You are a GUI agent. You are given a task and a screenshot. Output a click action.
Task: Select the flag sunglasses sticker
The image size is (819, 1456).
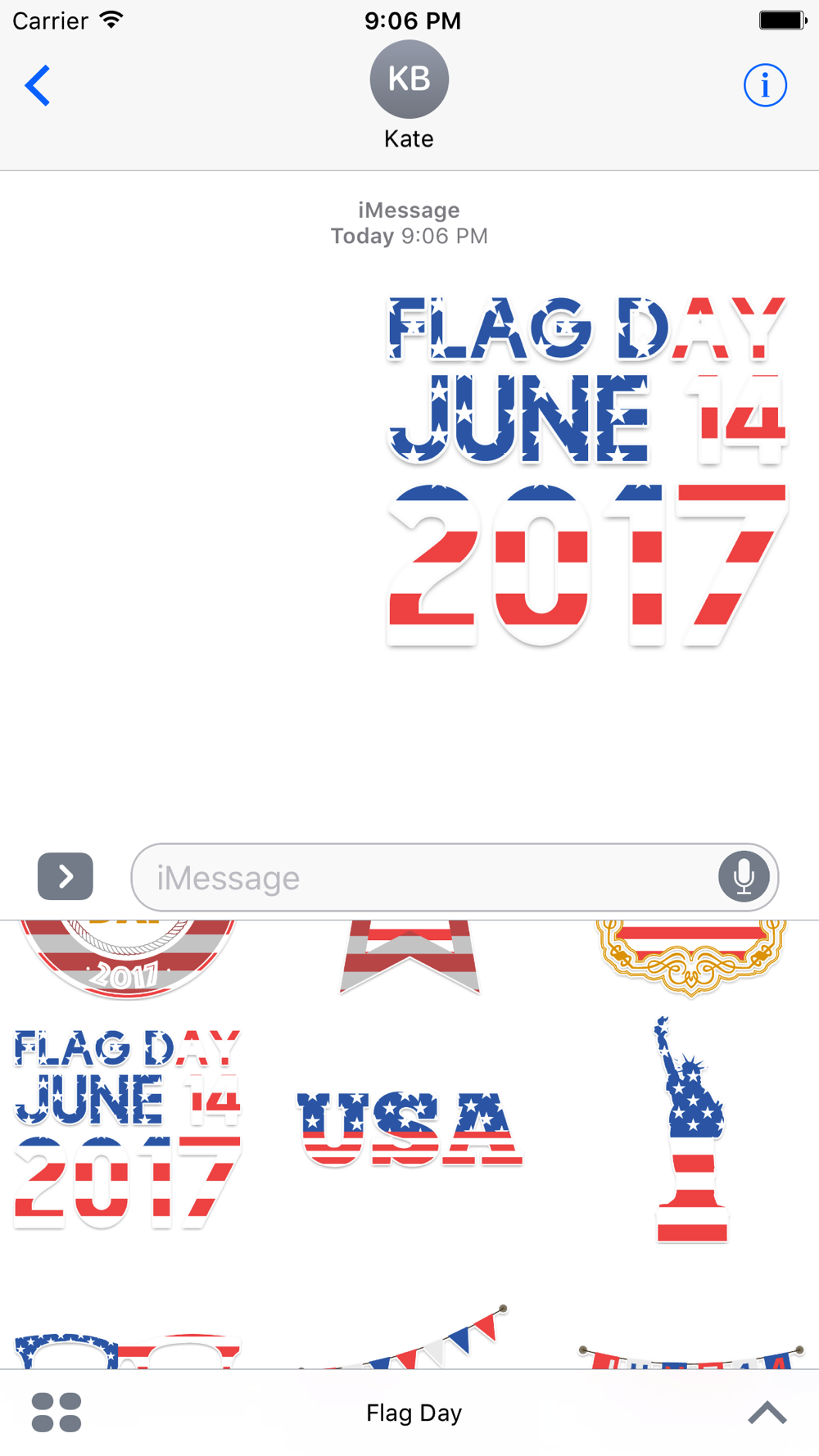pos(128,1351)
